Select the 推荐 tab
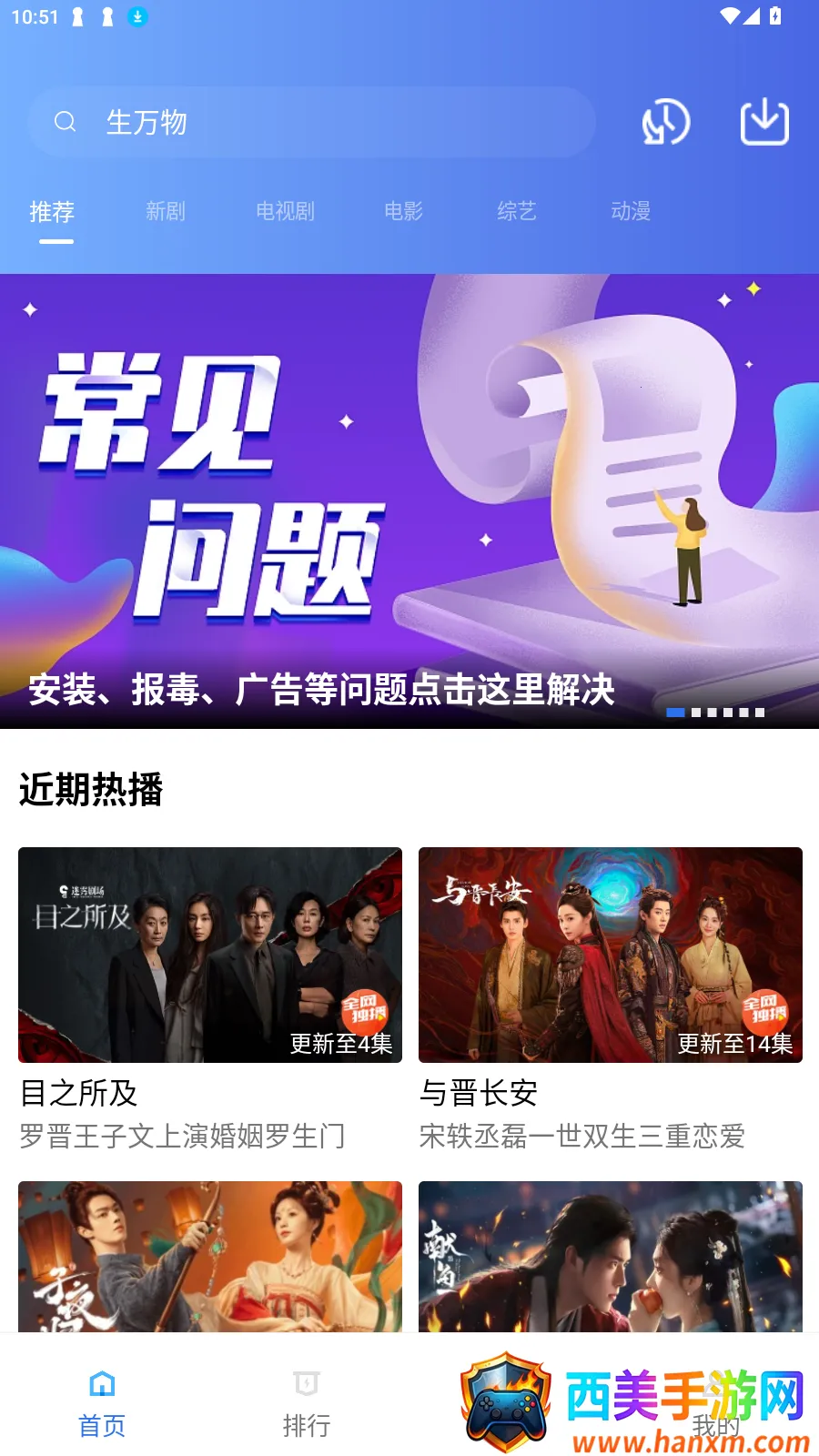The width and height of the screenshot is (819, 1456). click(52, 212)
